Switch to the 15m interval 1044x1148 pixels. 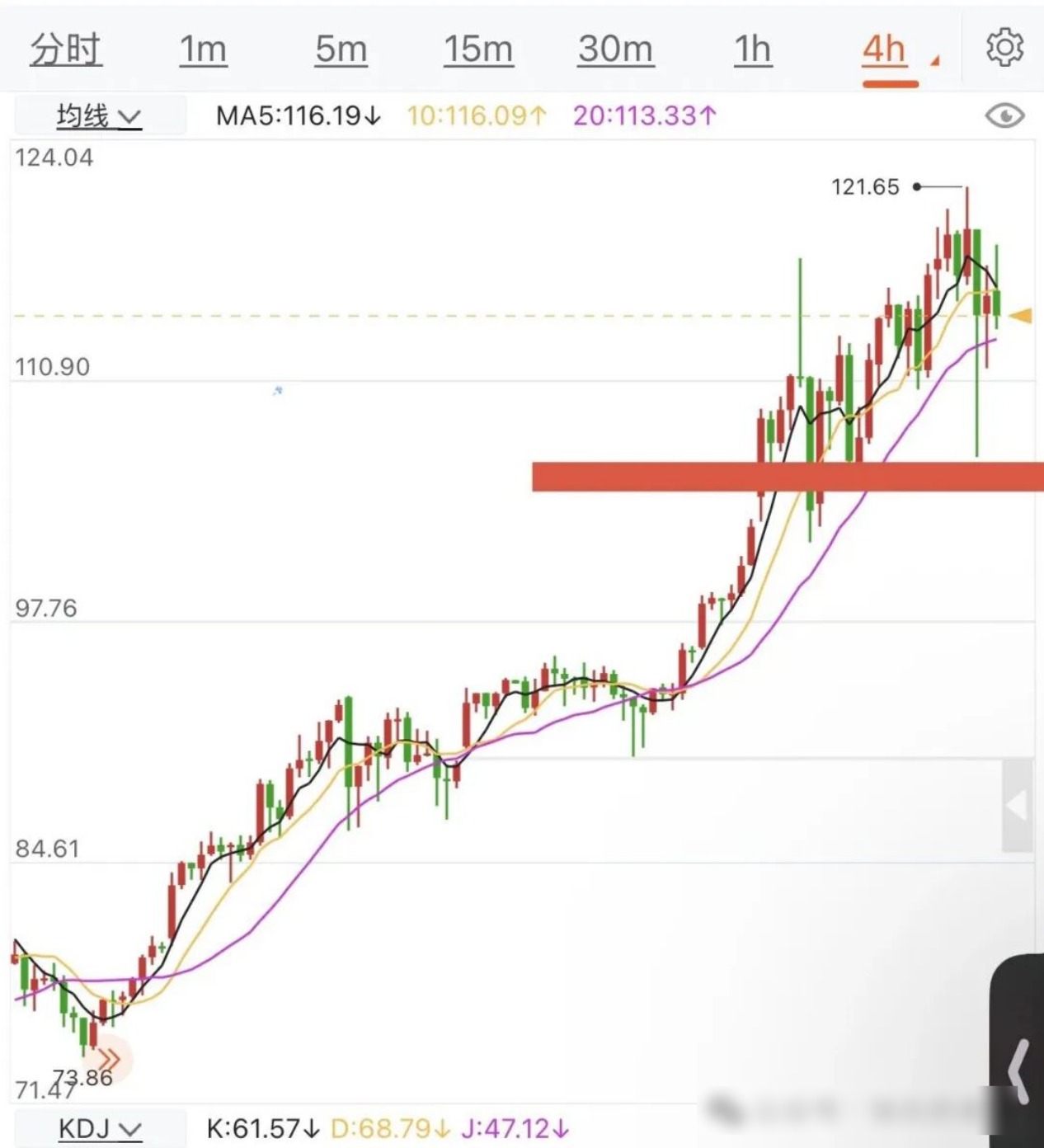click(x=478, y=49)
